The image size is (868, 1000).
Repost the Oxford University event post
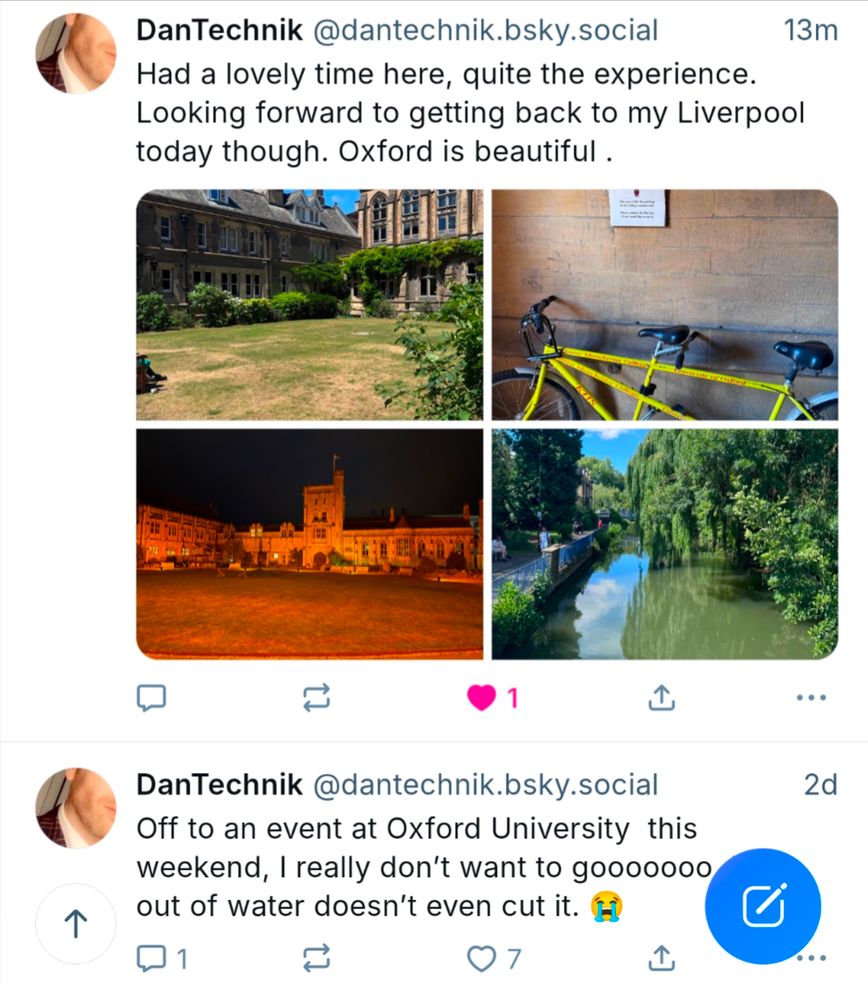click(316, 960)
